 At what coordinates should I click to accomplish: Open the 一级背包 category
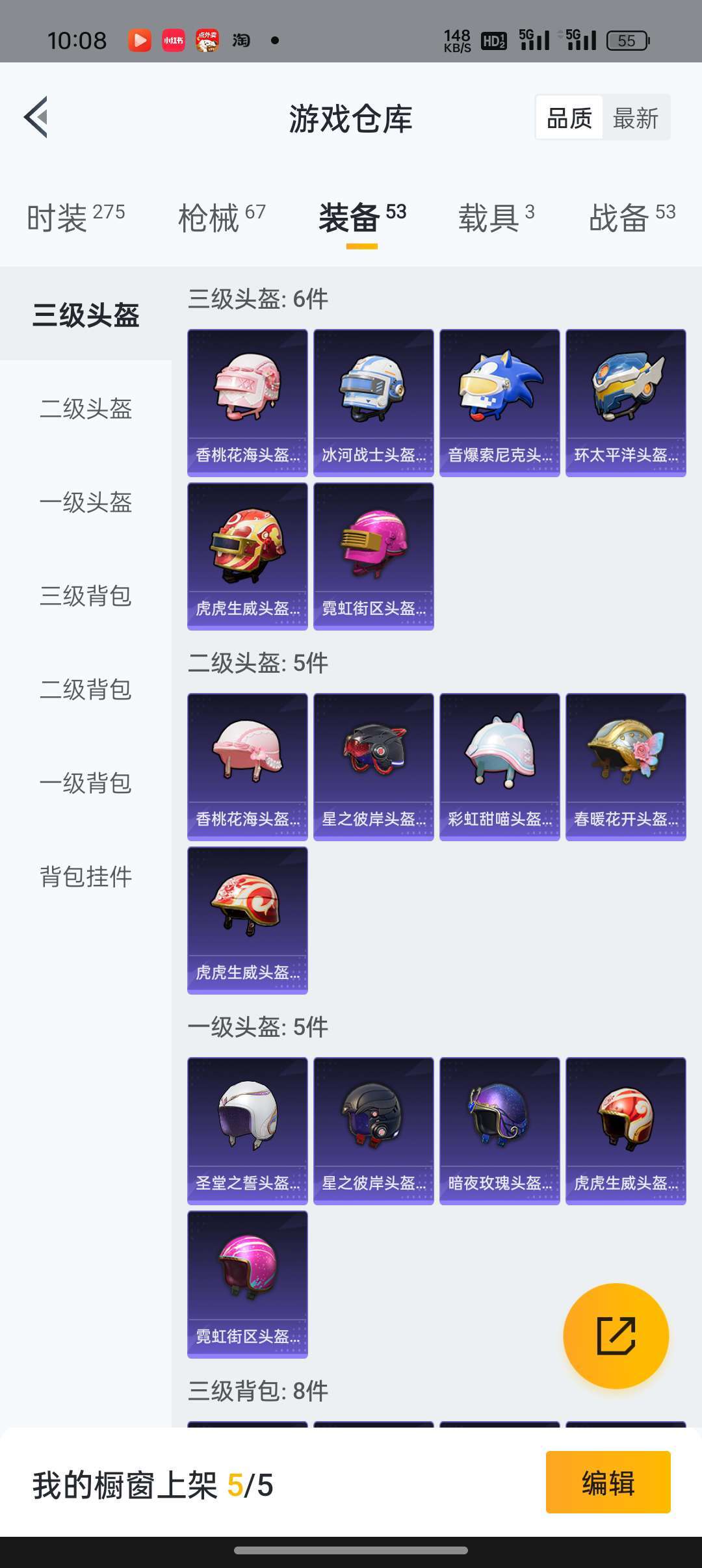86,783
